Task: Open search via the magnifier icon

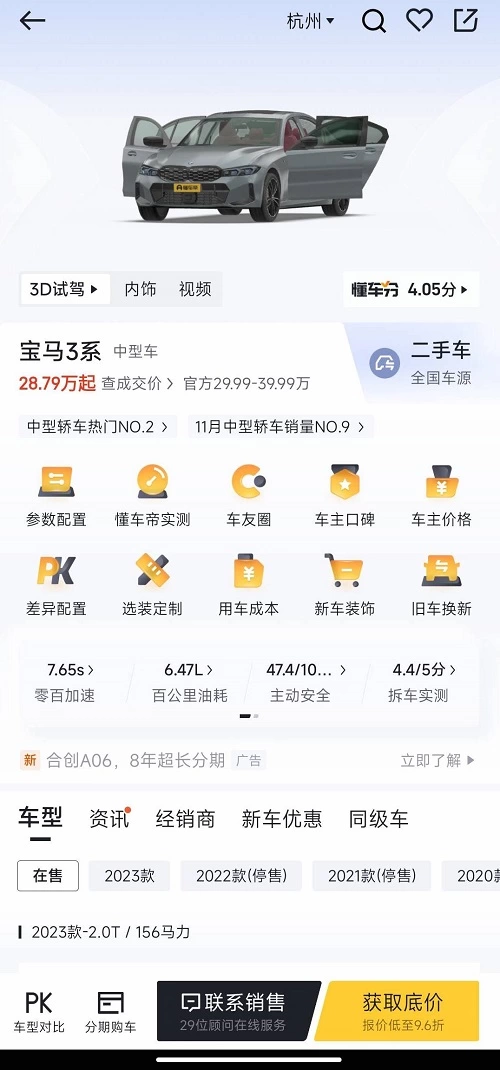Action: (x=373, y=22)
